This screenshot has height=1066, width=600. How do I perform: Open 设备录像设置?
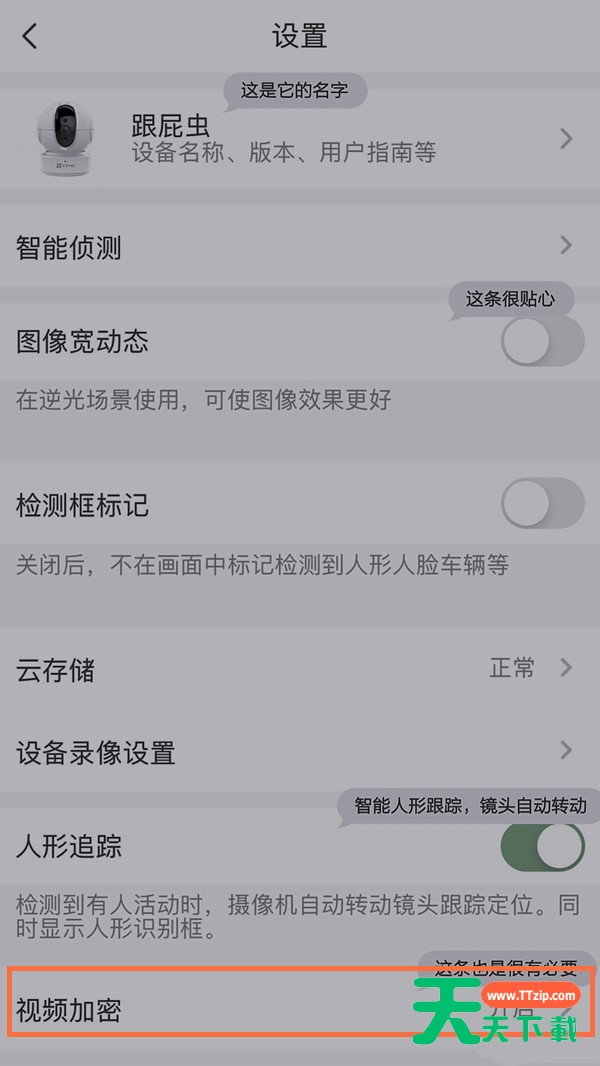click(x=300, y=751)
